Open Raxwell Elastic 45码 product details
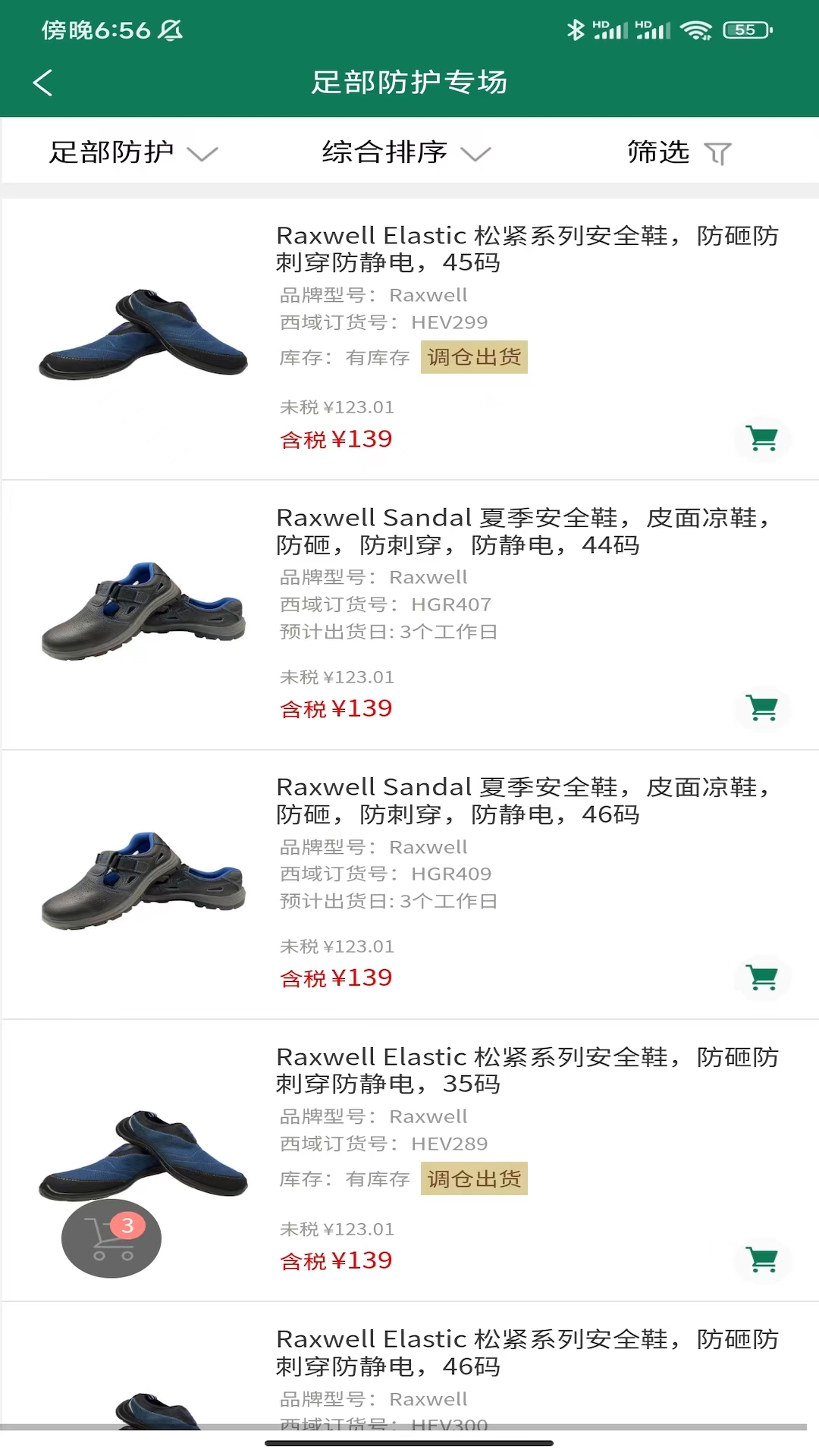 point(526,249)
